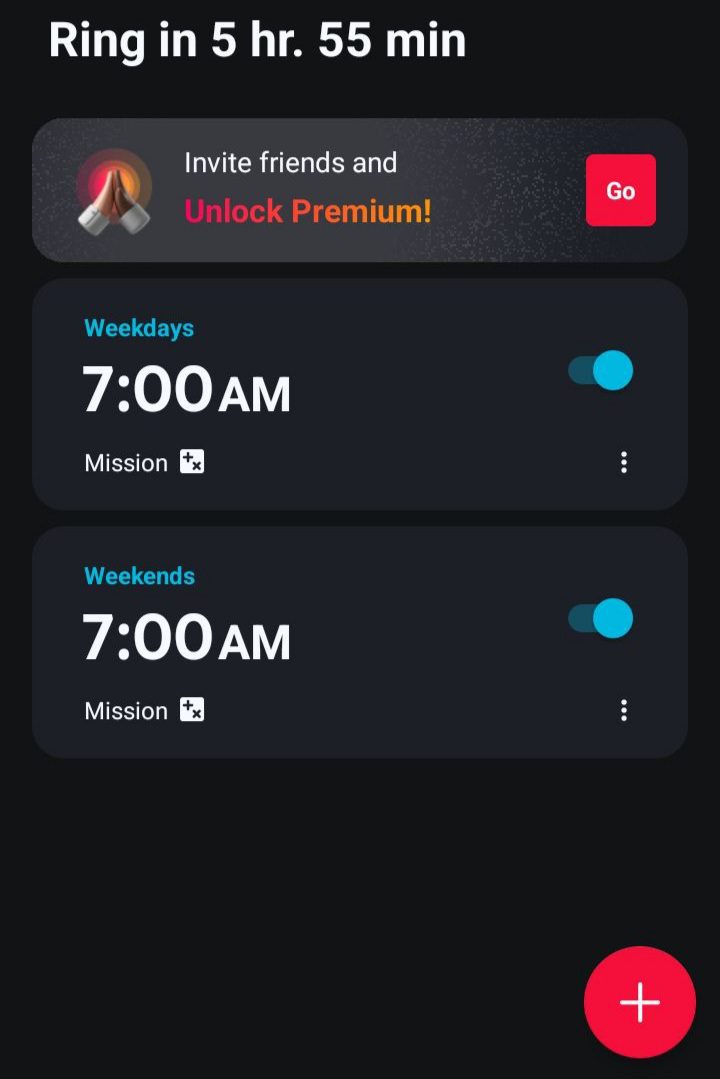Open more options for the Weekends alarm

point(624,710)
